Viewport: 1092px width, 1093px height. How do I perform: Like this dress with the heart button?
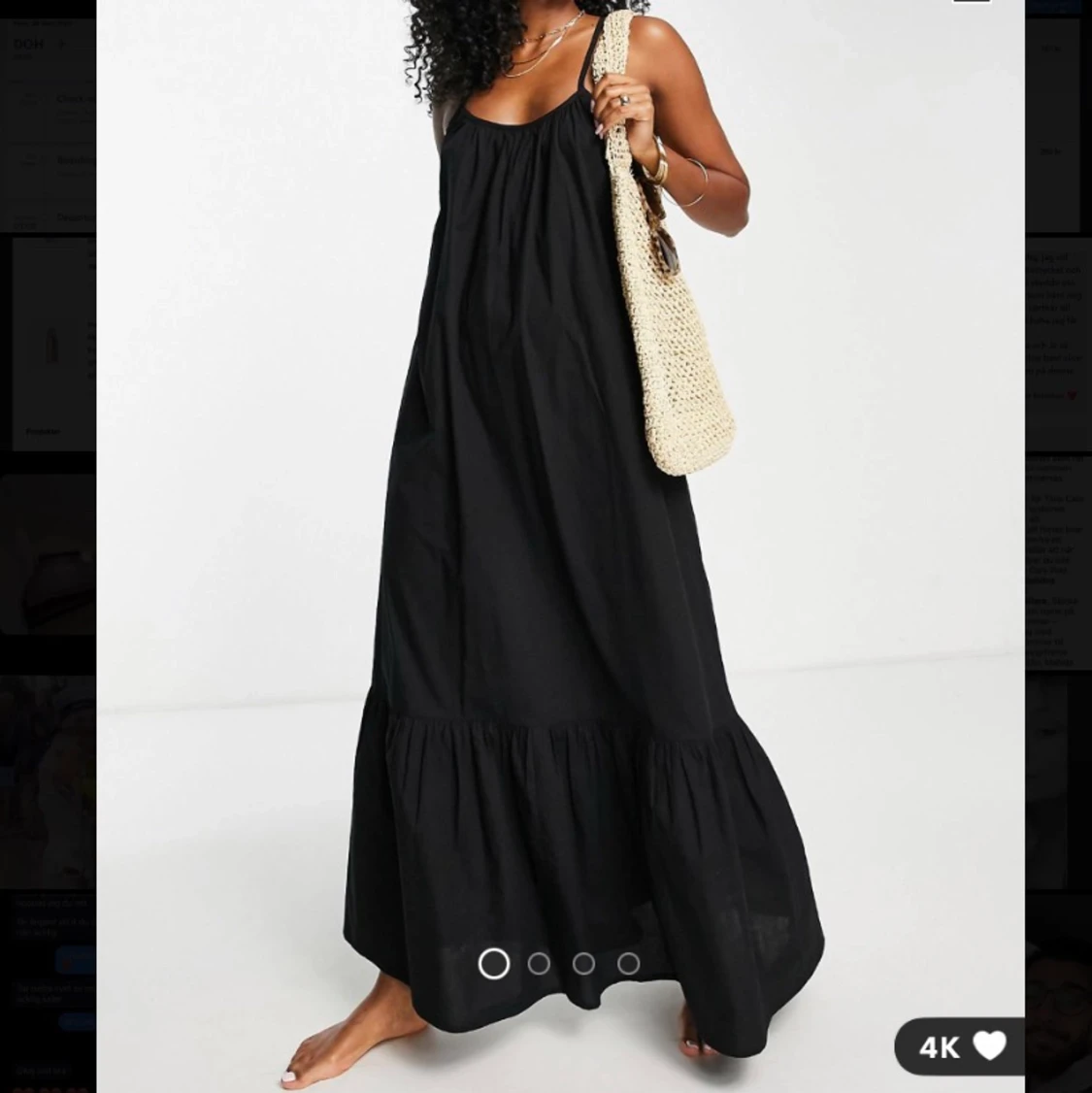click(989, 1045)
